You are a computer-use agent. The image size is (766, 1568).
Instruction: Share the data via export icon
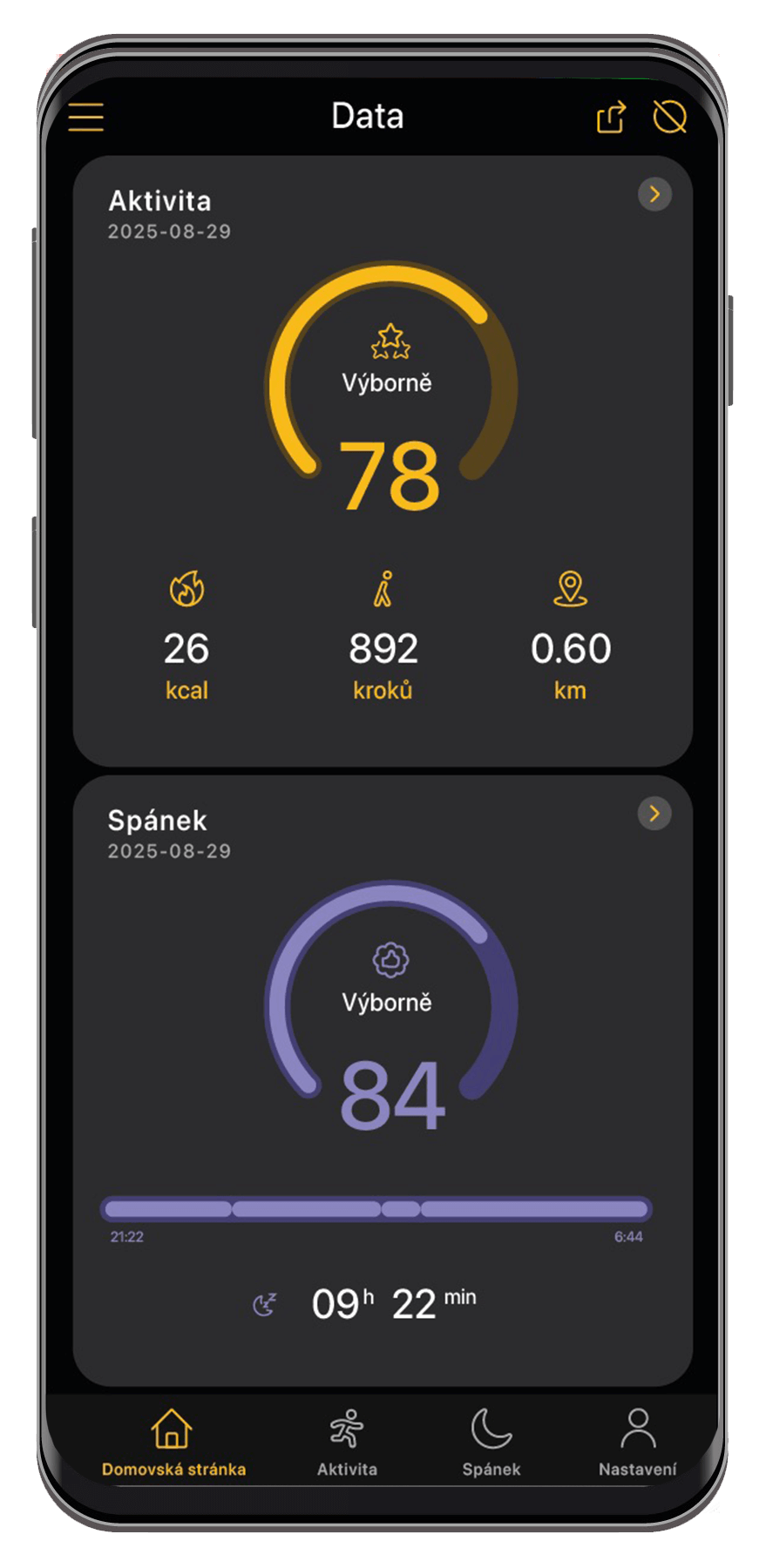click(611, 117)
